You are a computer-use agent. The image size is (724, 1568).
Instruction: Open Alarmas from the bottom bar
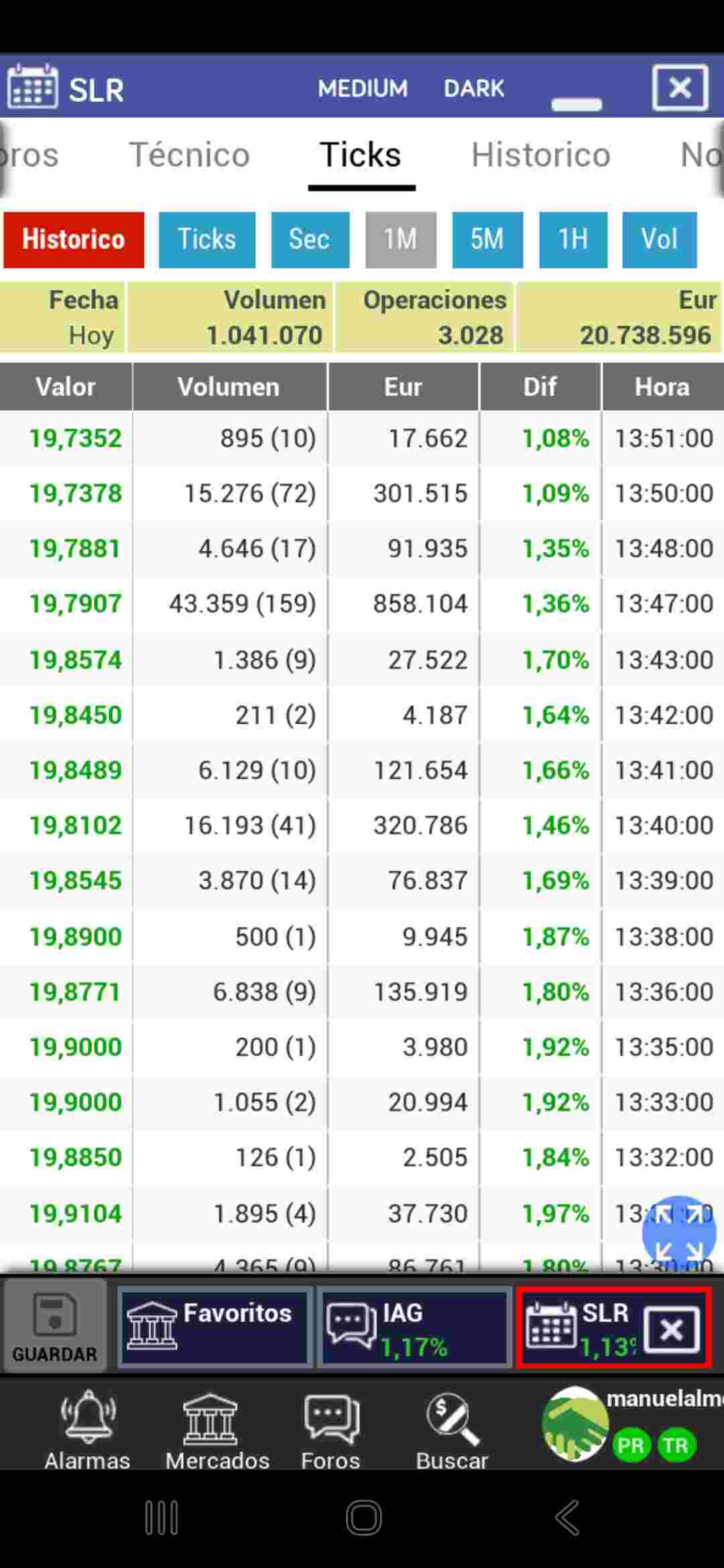tap(87, 1429)
